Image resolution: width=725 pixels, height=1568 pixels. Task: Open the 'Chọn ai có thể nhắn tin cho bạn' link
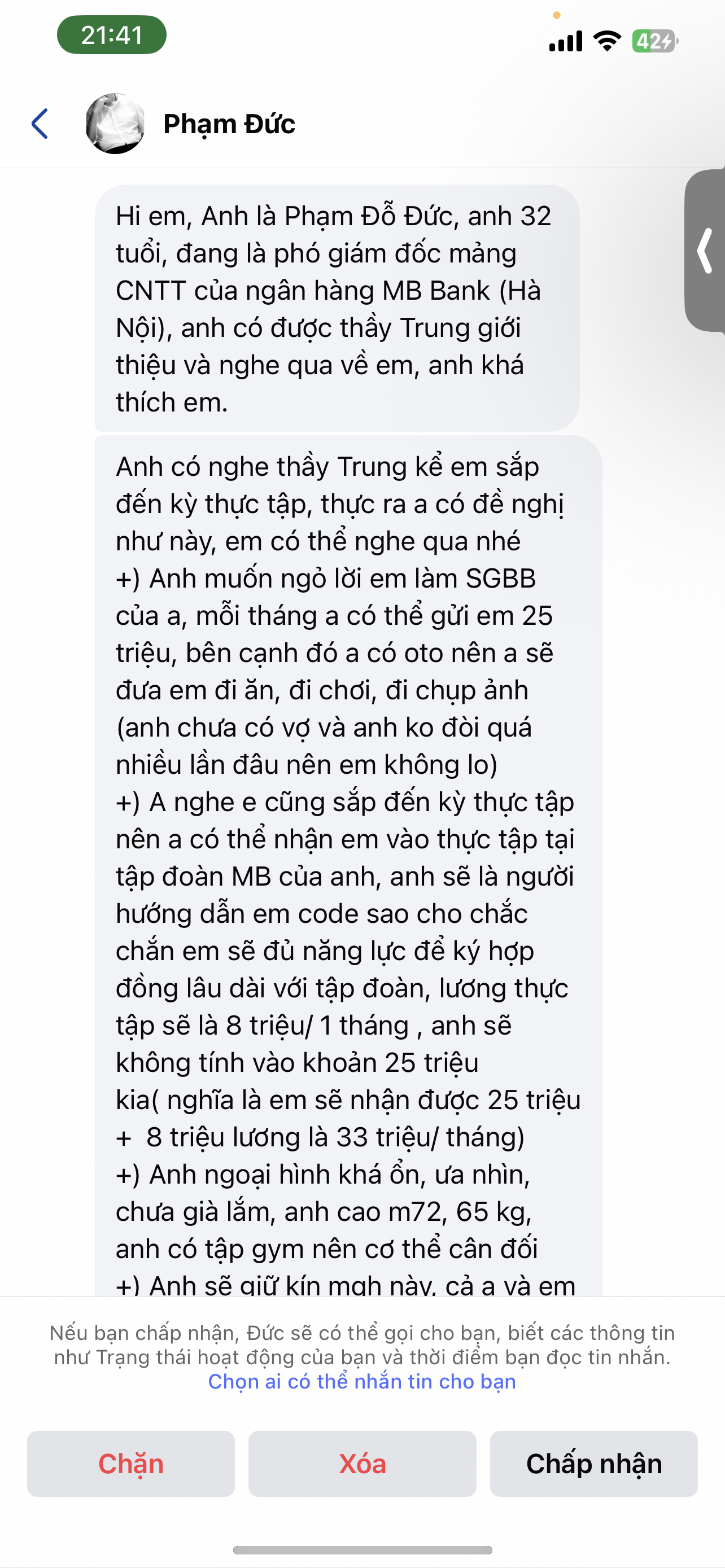click(x=362, y=1382)
